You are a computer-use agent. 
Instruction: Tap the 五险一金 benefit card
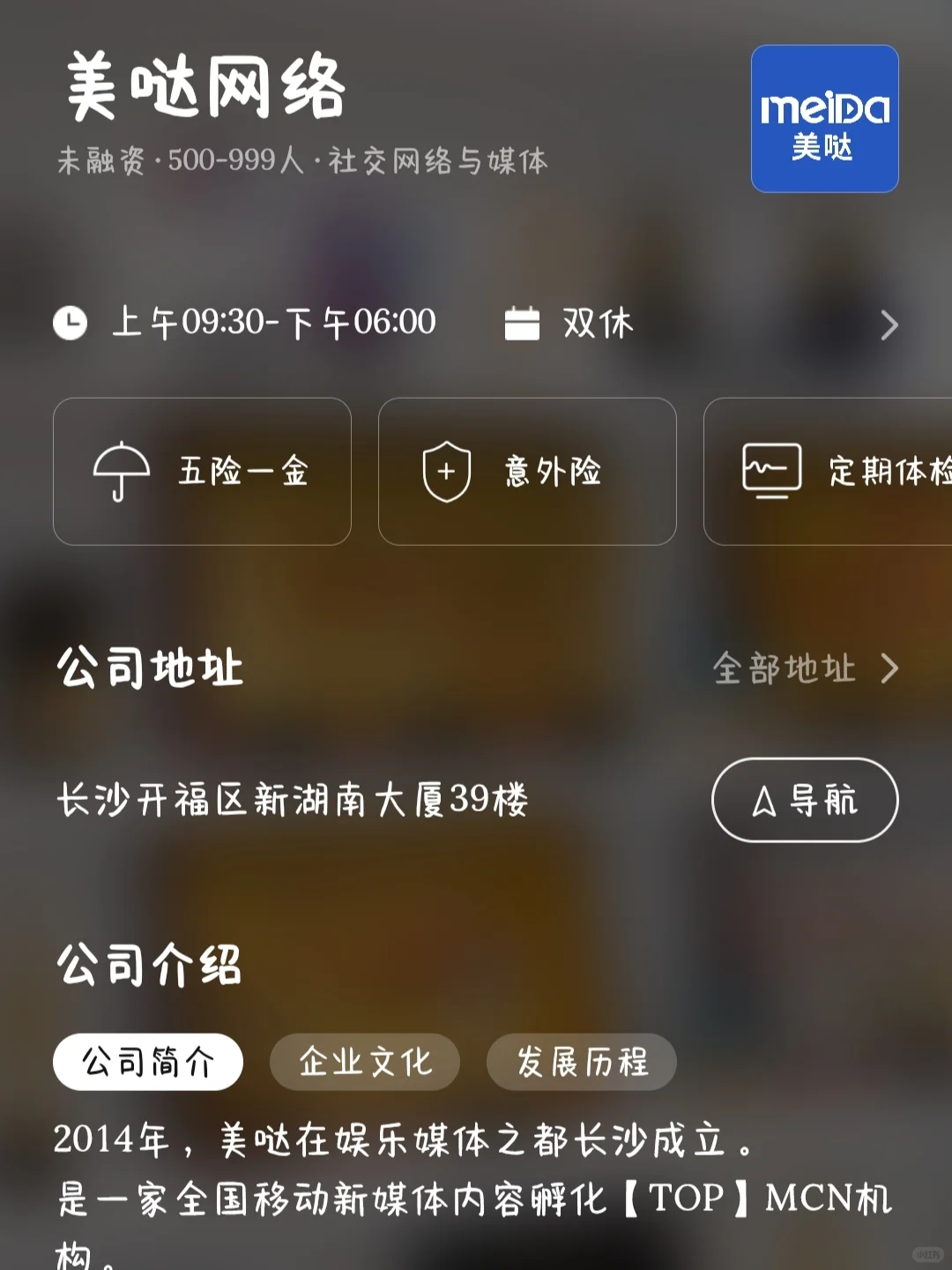(x=202, y=471)
